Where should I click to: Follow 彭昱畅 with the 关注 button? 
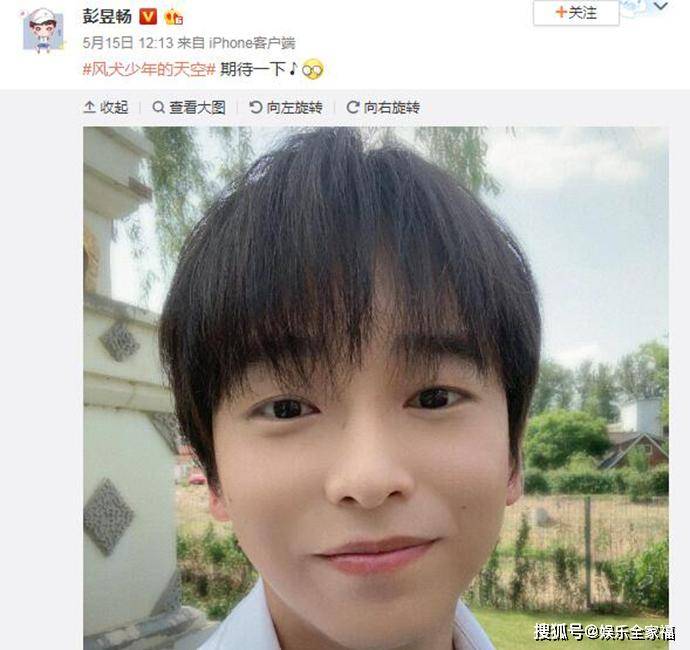pos(577,13)
